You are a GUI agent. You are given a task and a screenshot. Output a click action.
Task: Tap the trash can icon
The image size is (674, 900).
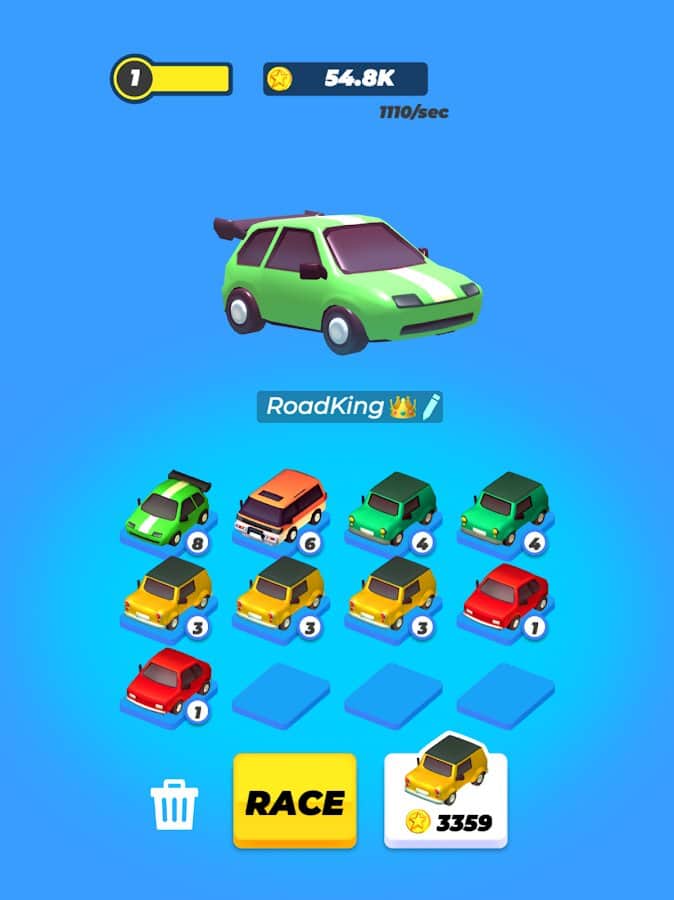click(x=174, y=803)
